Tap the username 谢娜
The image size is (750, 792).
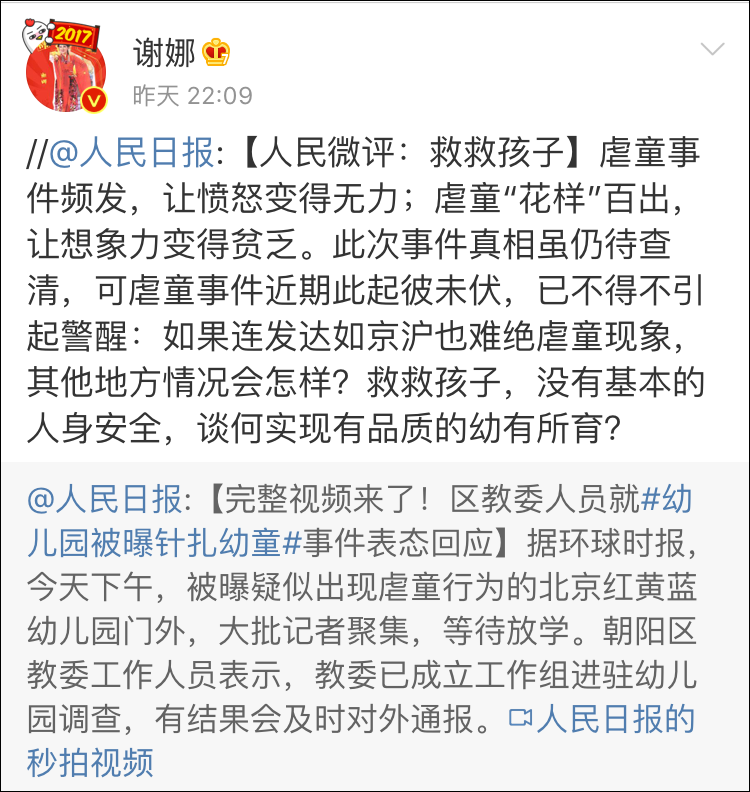click(164, 52)
